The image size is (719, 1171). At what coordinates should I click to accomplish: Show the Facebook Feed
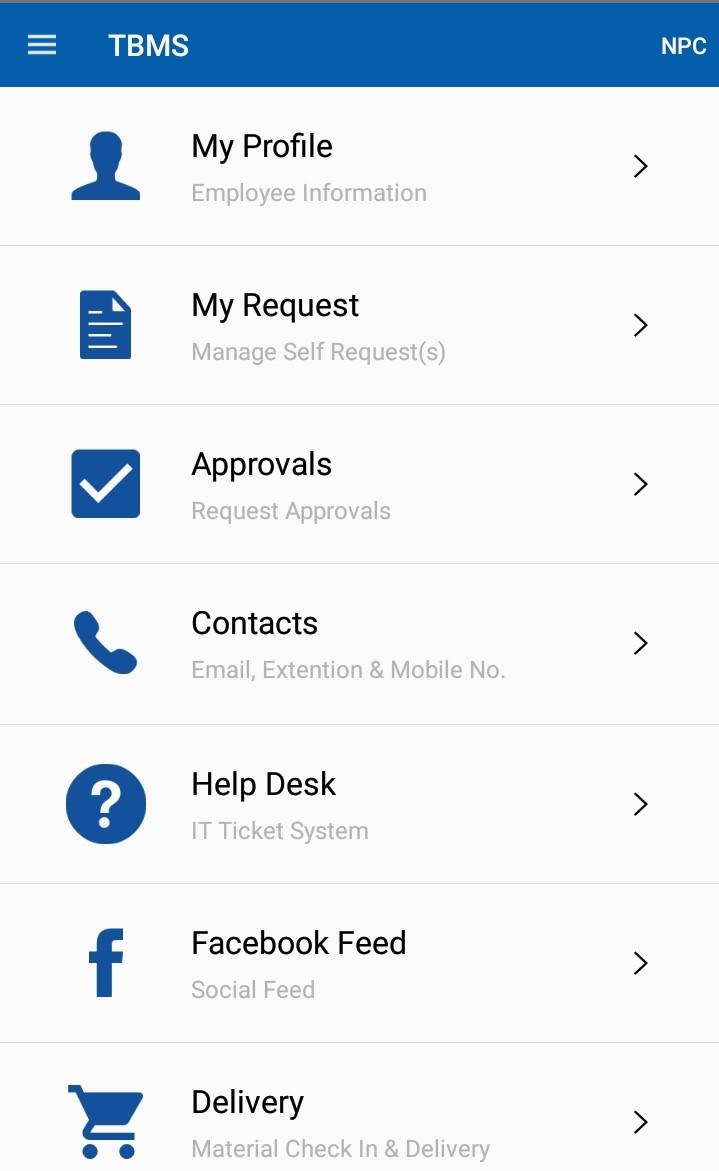pyautogui.click(x=359, y=963)
